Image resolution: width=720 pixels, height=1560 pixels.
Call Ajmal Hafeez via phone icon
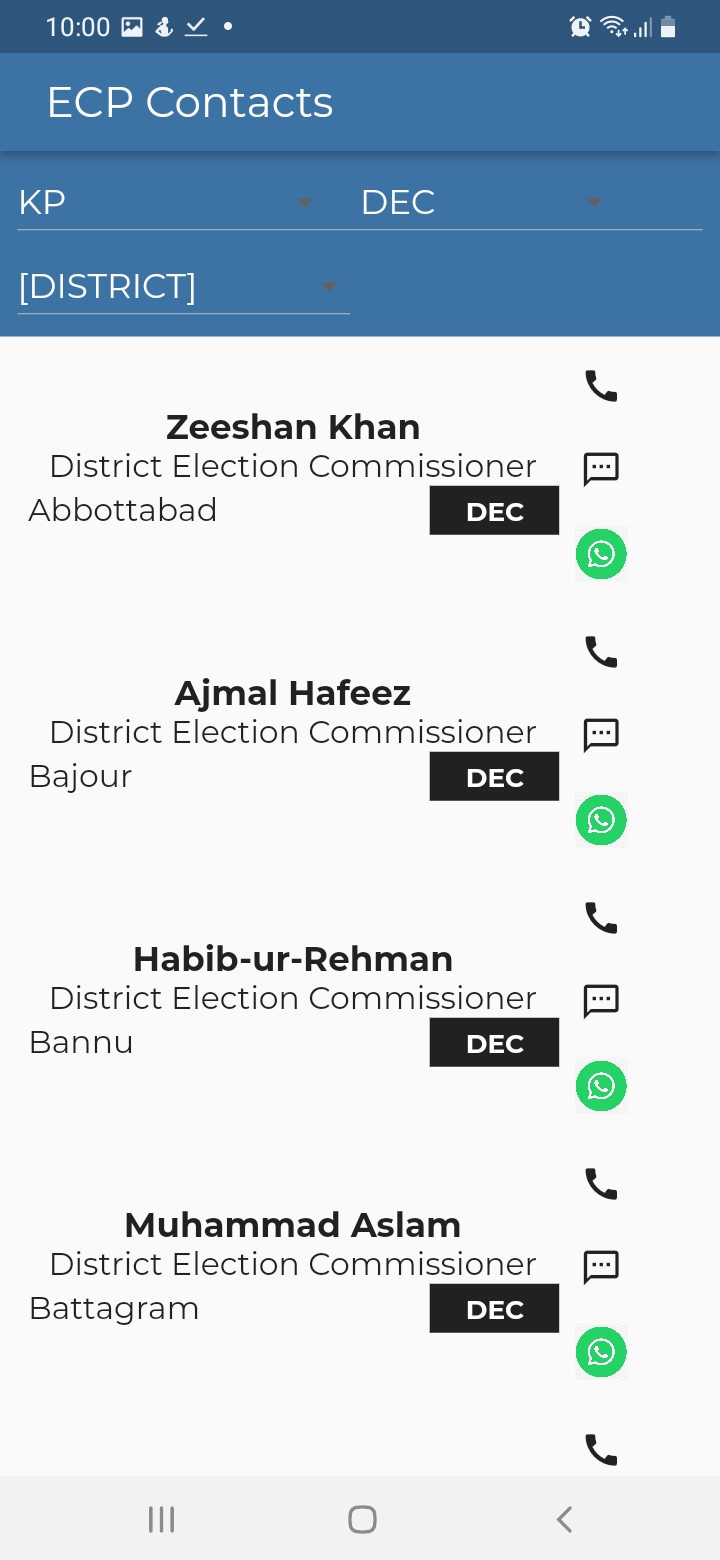(x=601, y=652)
